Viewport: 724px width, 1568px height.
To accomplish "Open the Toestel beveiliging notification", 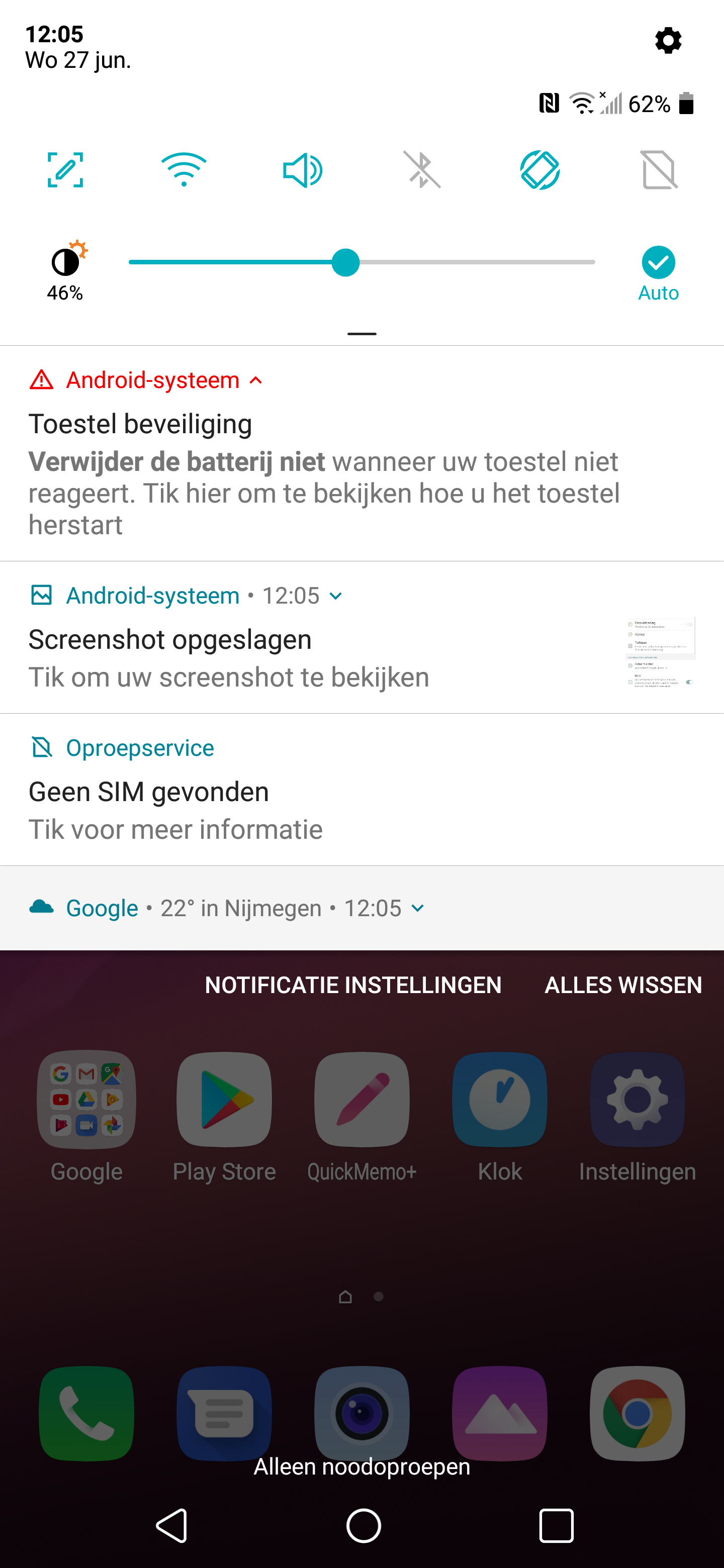I will pos(361,453).
